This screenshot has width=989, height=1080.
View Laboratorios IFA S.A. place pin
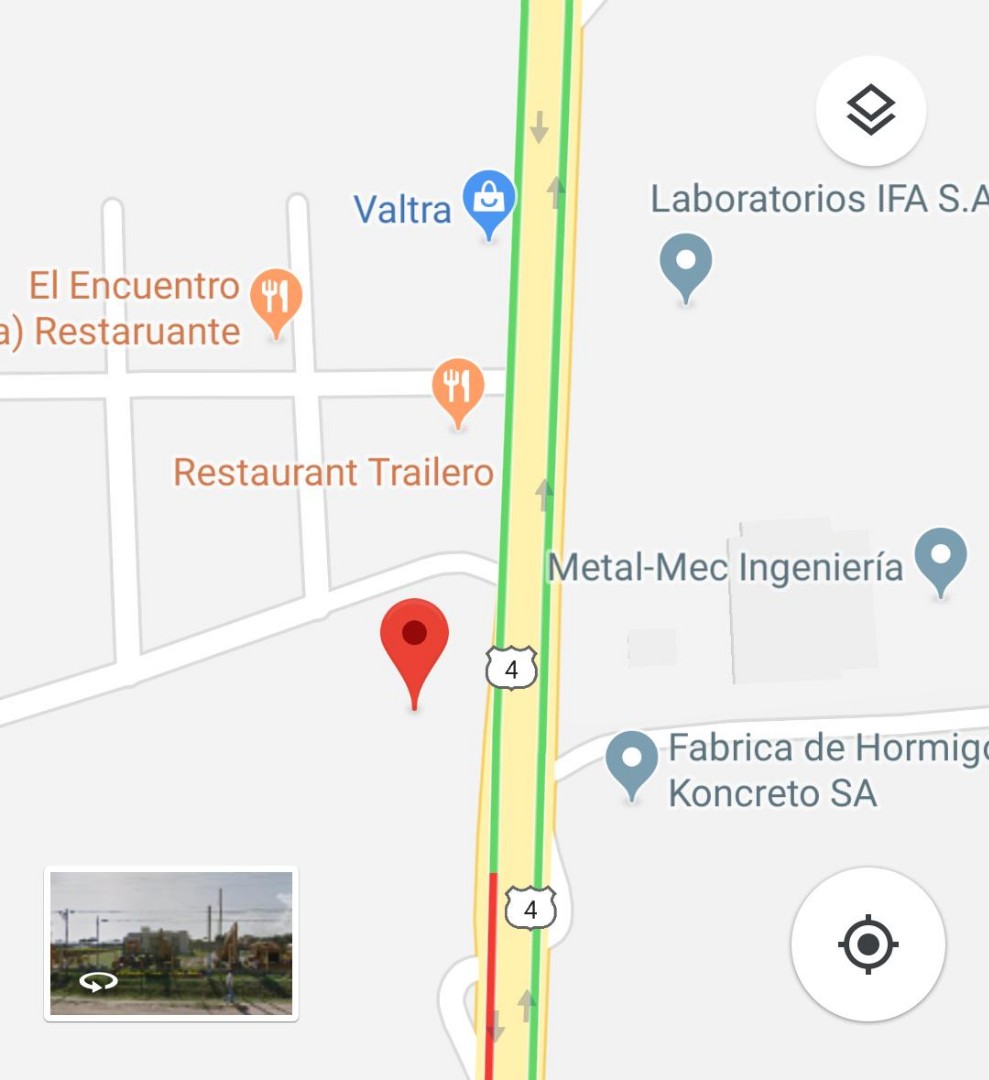point(686,262)
